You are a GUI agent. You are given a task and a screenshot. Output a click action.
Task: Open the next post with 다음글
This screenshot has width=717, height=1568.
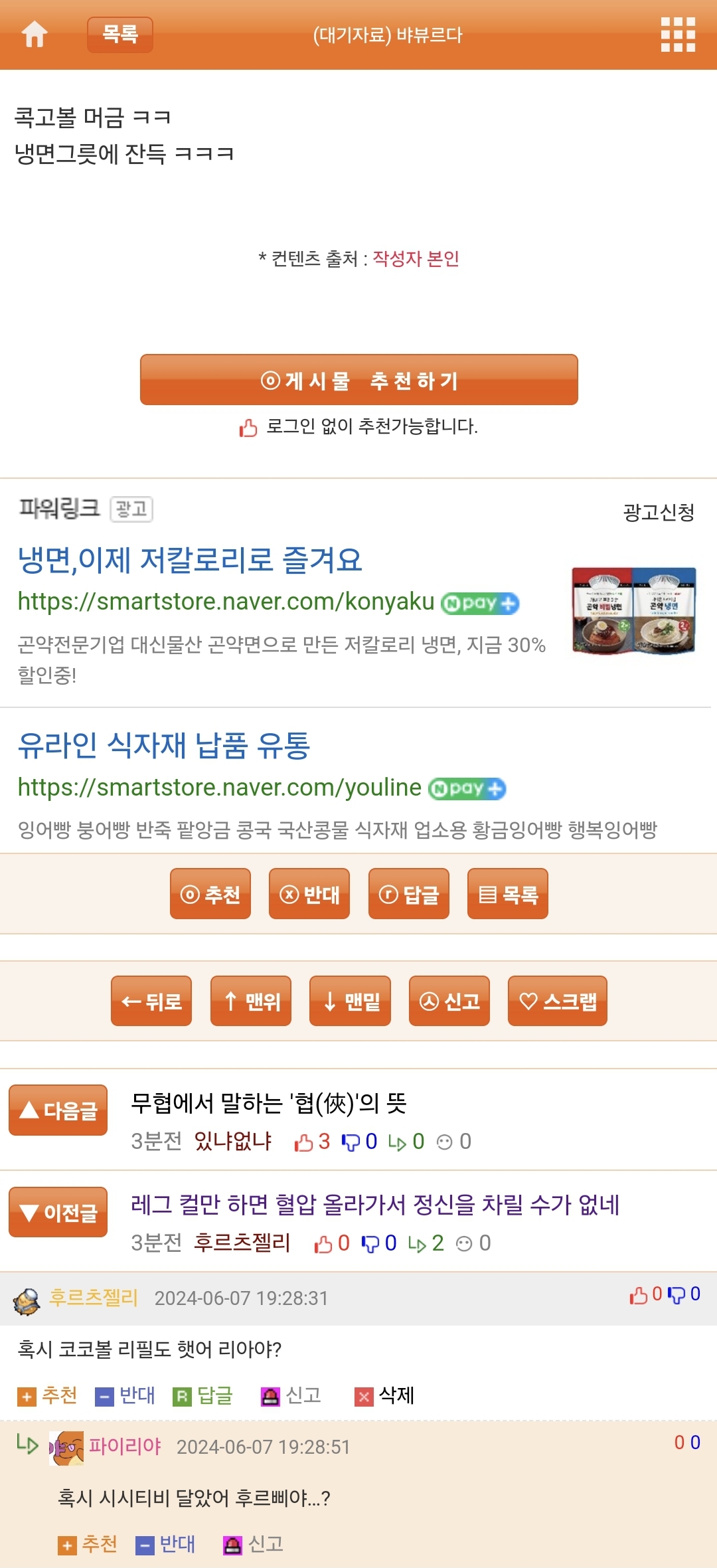[58, 1110]
